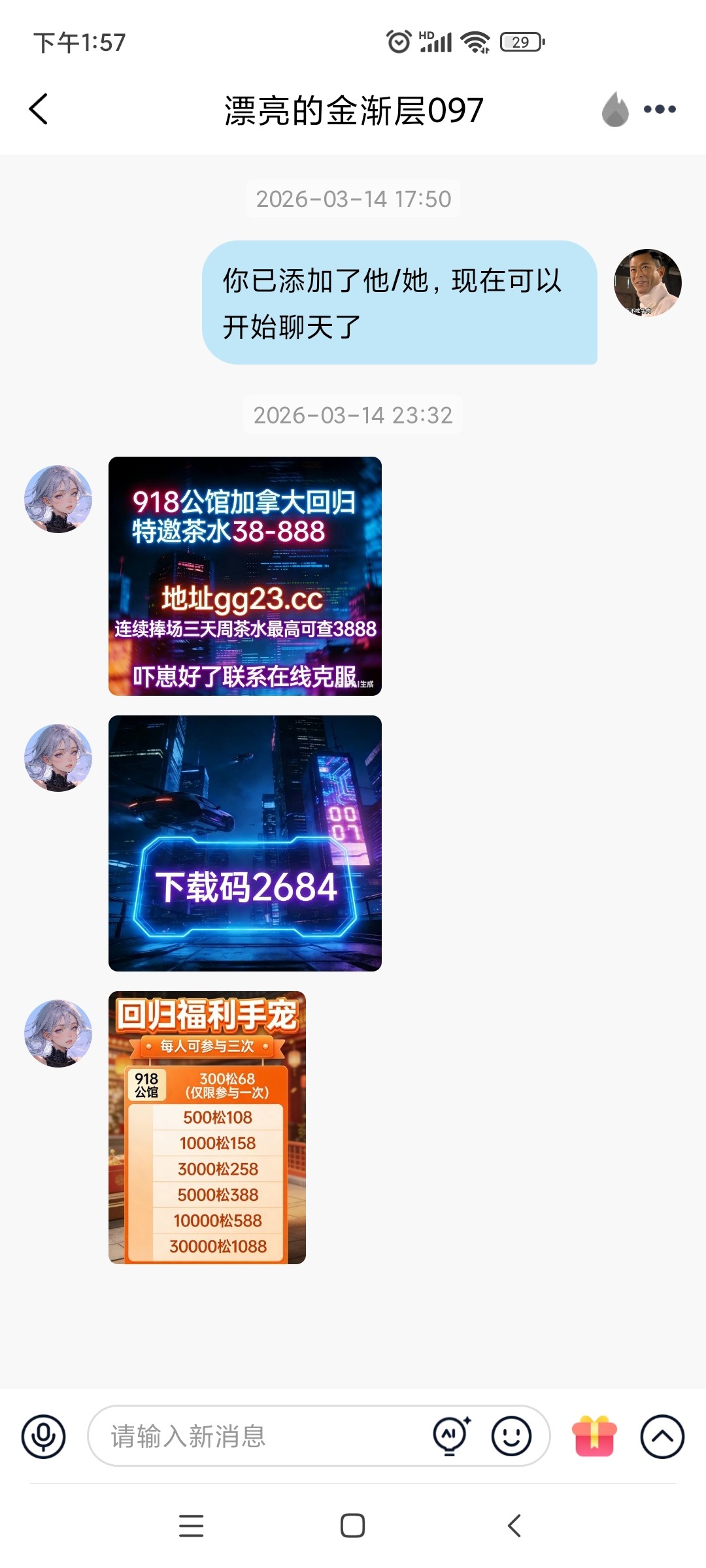This screenshot has width=706, height=1568.
Task: Tap the voice input microphone
Action: 43,1436
